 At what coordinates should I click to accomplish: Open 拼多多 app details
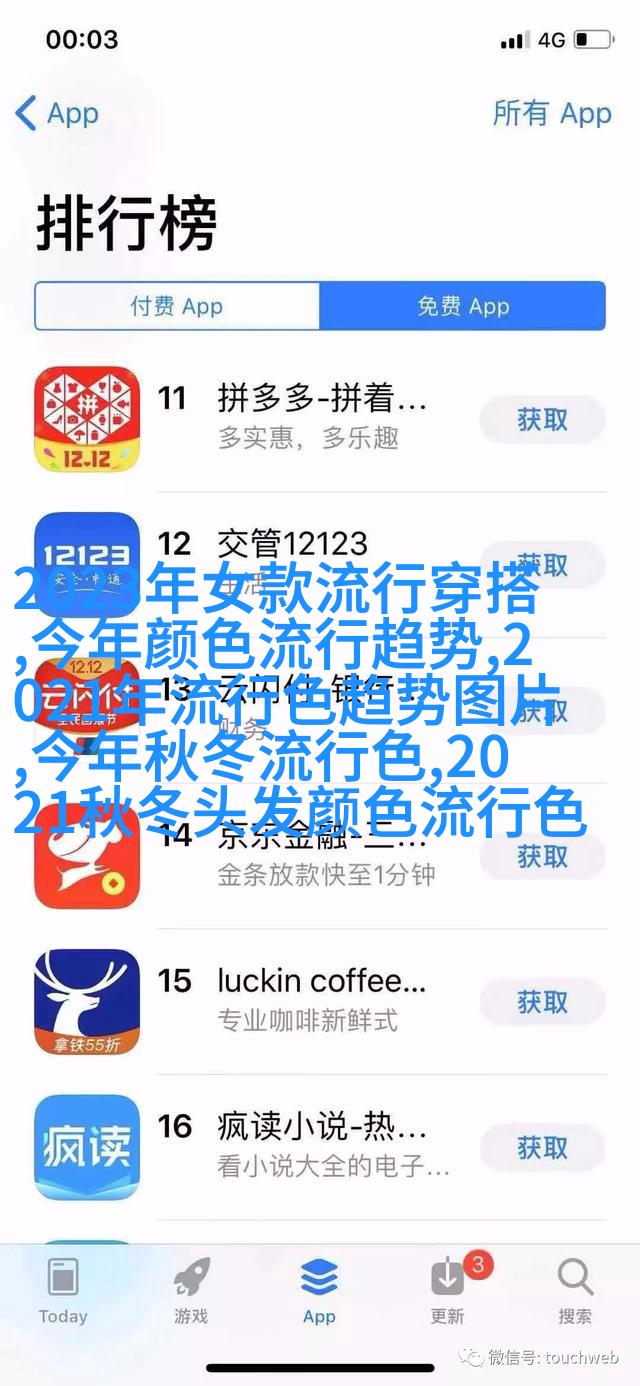tap(322, 418)
